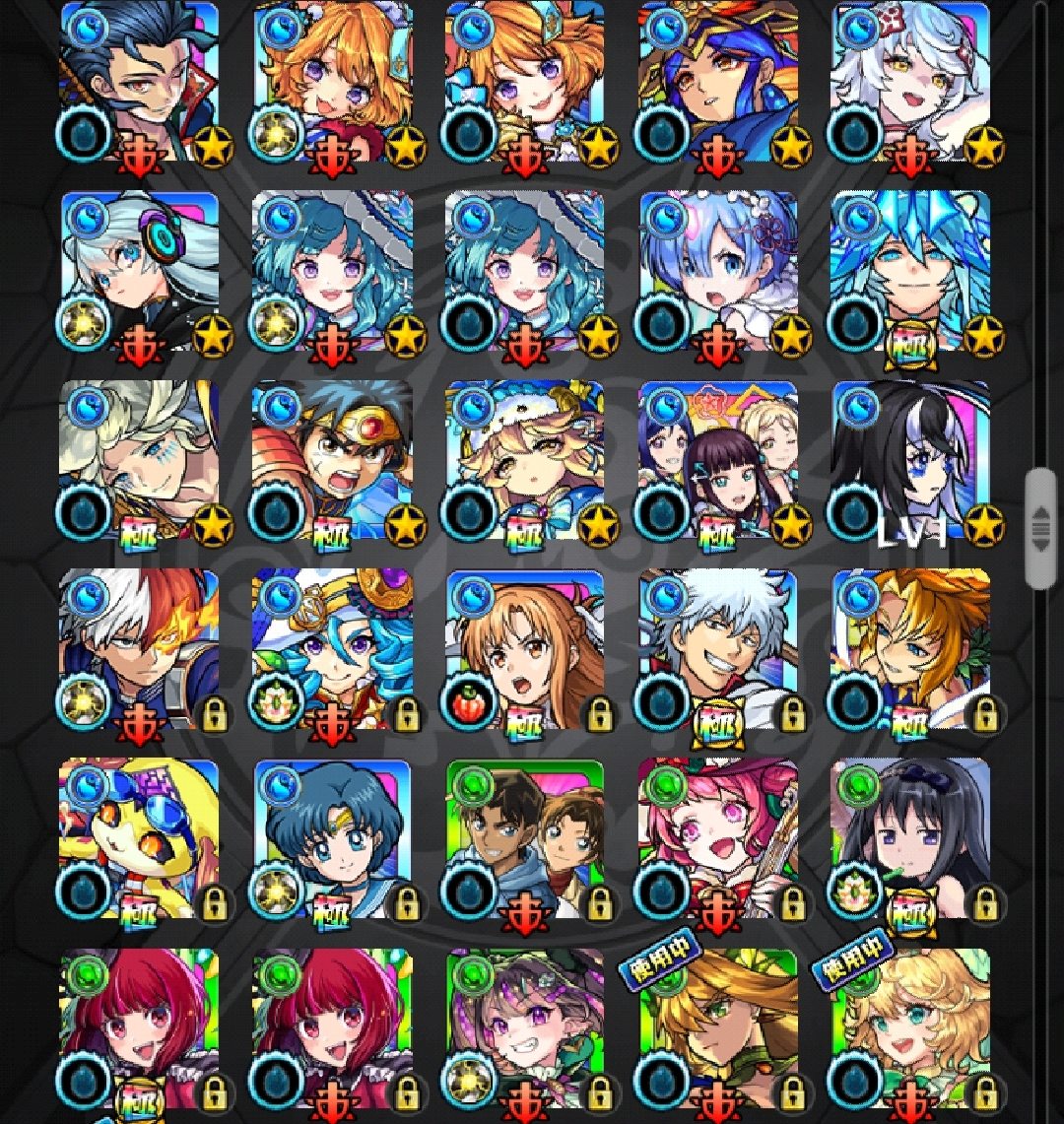Choose the long black-haired girl with headband
The image size is (1064, 1124).
pyautogui.click(x=910, y=837)
